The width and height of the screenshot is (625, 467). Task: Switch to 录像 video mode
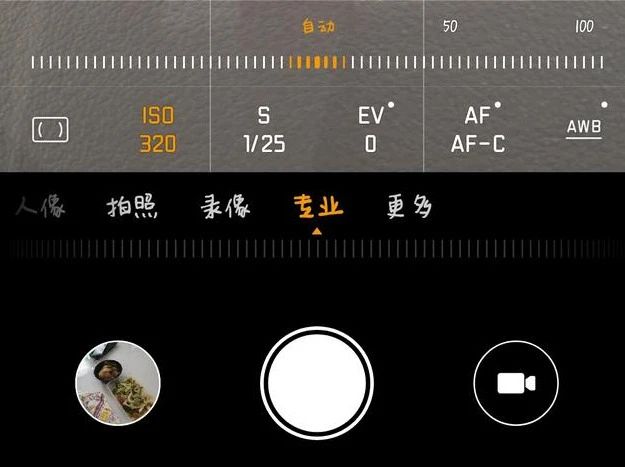(x=225, y=208)
